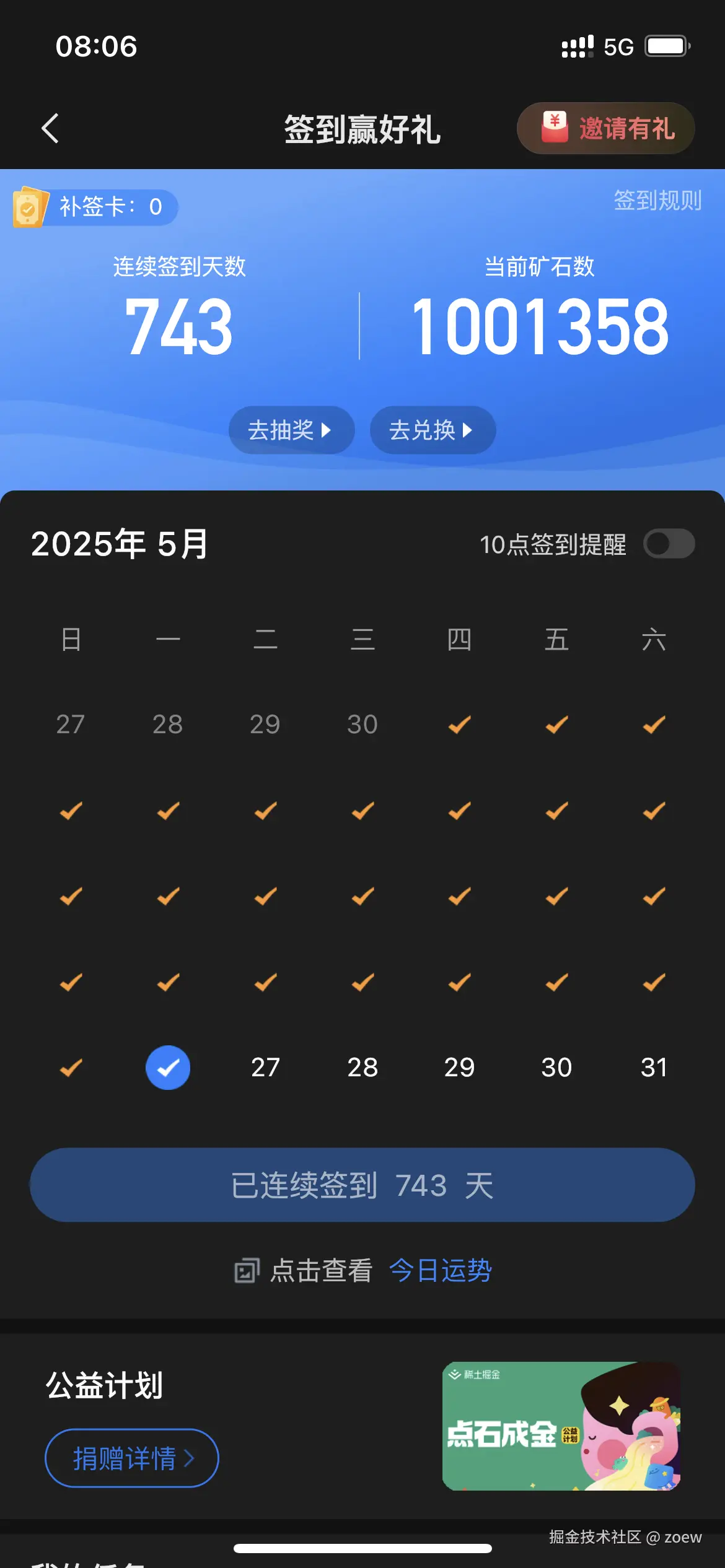Enable the 10点签到提醒 reminder switch
Image resolution: width=725 pixels, height=1568 pixels.
668,544
